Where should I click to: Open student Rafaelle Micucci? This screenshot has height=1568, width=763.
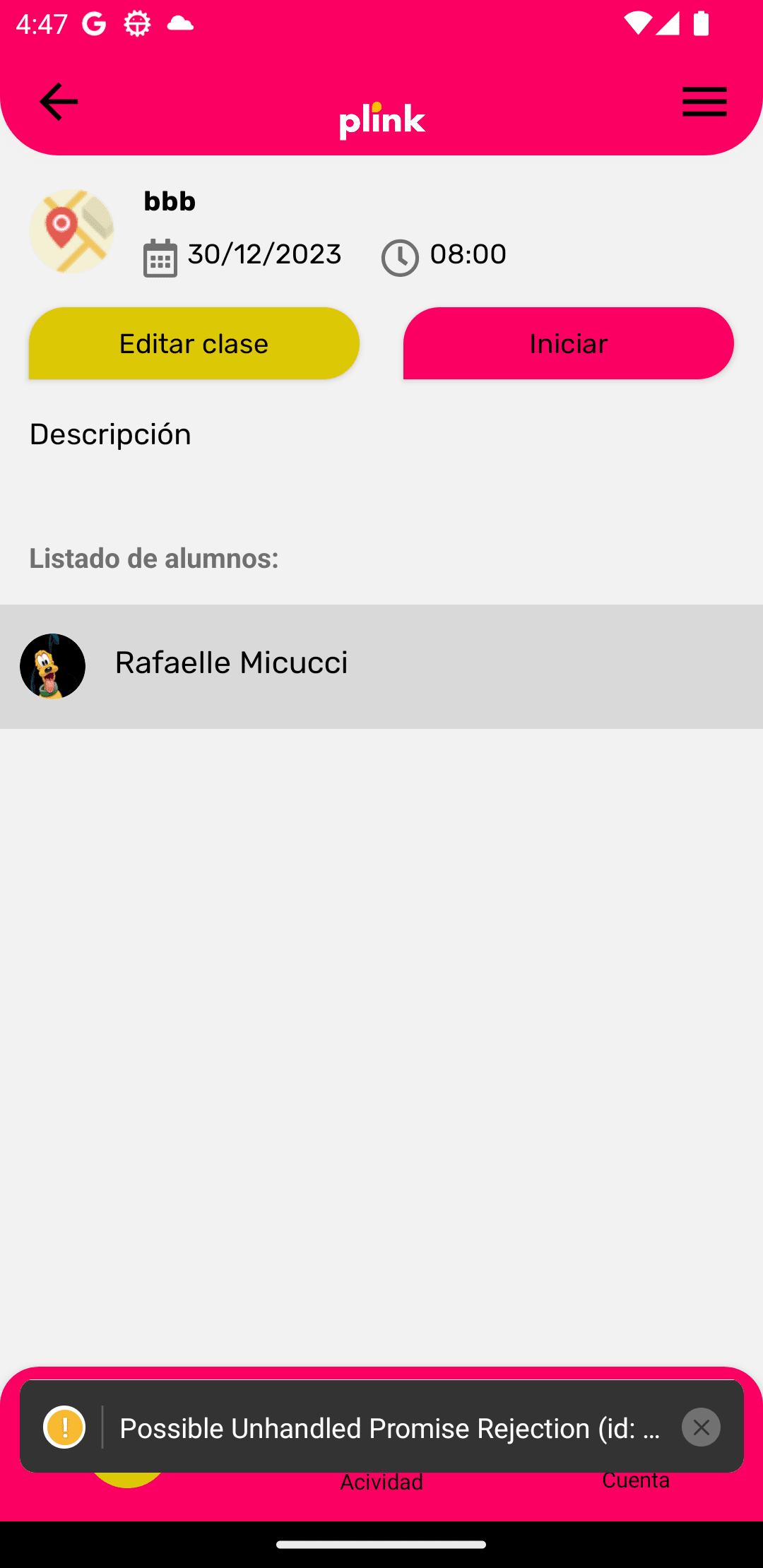coord(381,666)
